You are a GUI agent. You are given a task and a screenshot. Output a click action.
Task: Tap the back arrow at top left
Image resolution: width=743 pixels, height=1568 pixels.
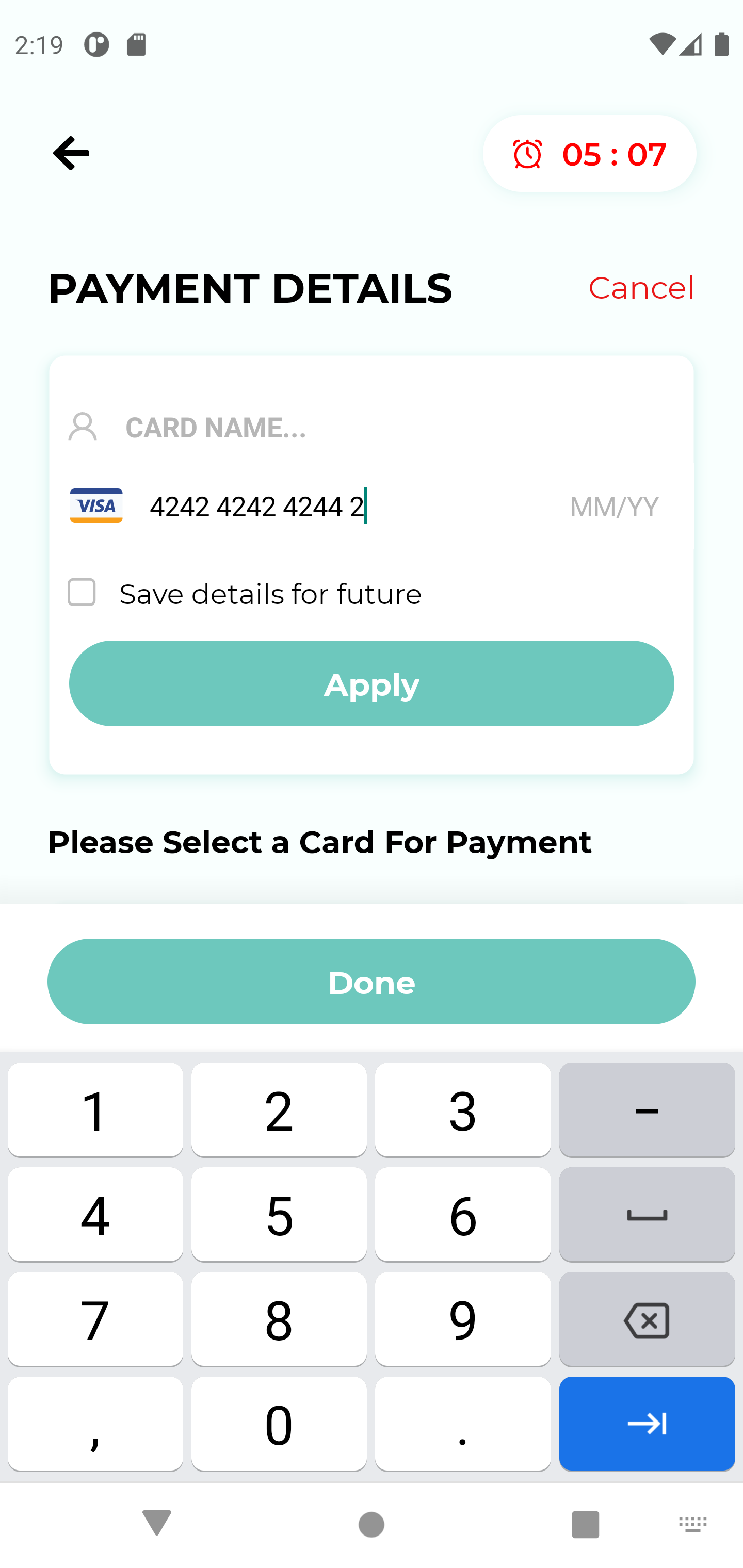click(x=71, y=153)
